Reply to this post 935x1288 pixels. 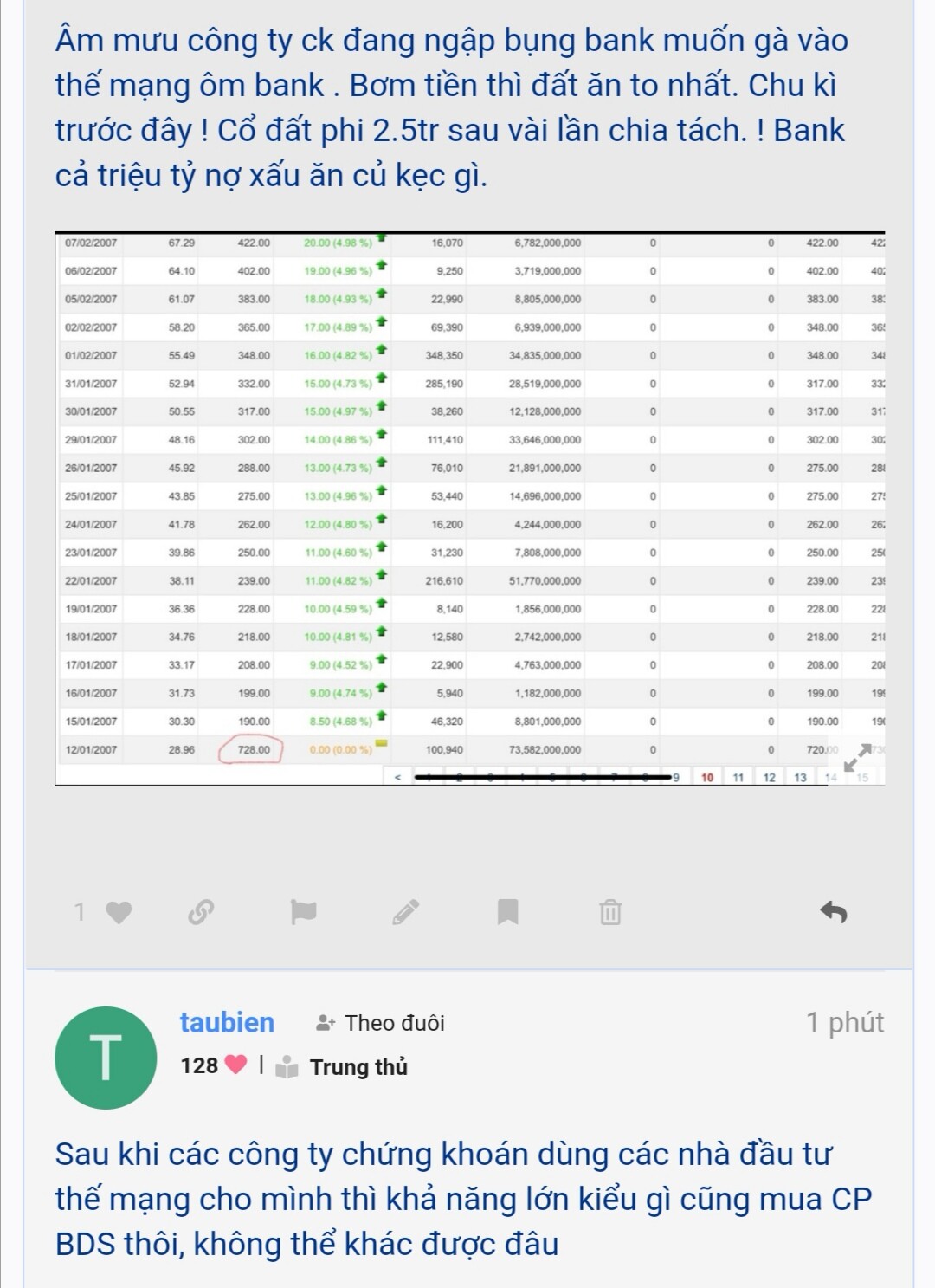click(833, 912)
